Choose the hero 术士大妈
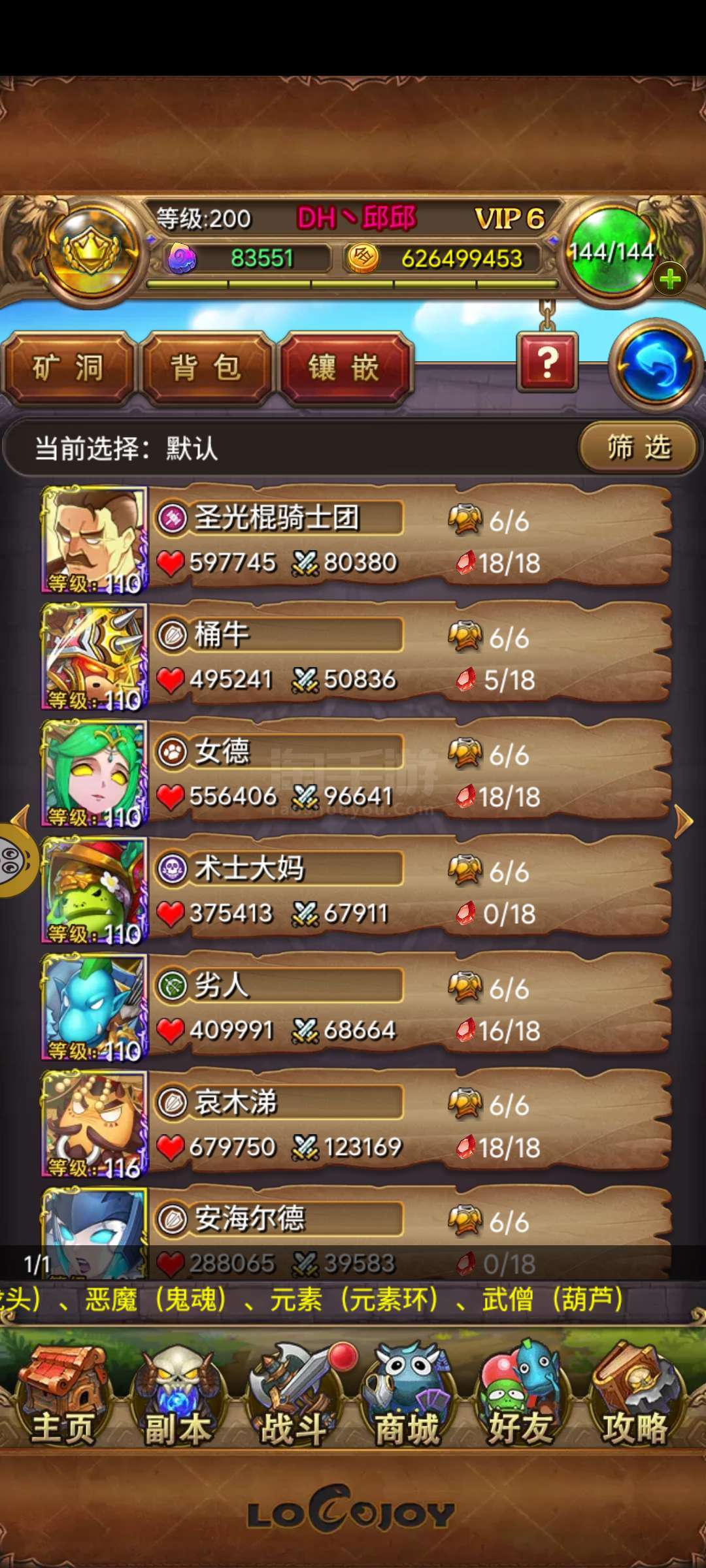 [x=356, y=890]
